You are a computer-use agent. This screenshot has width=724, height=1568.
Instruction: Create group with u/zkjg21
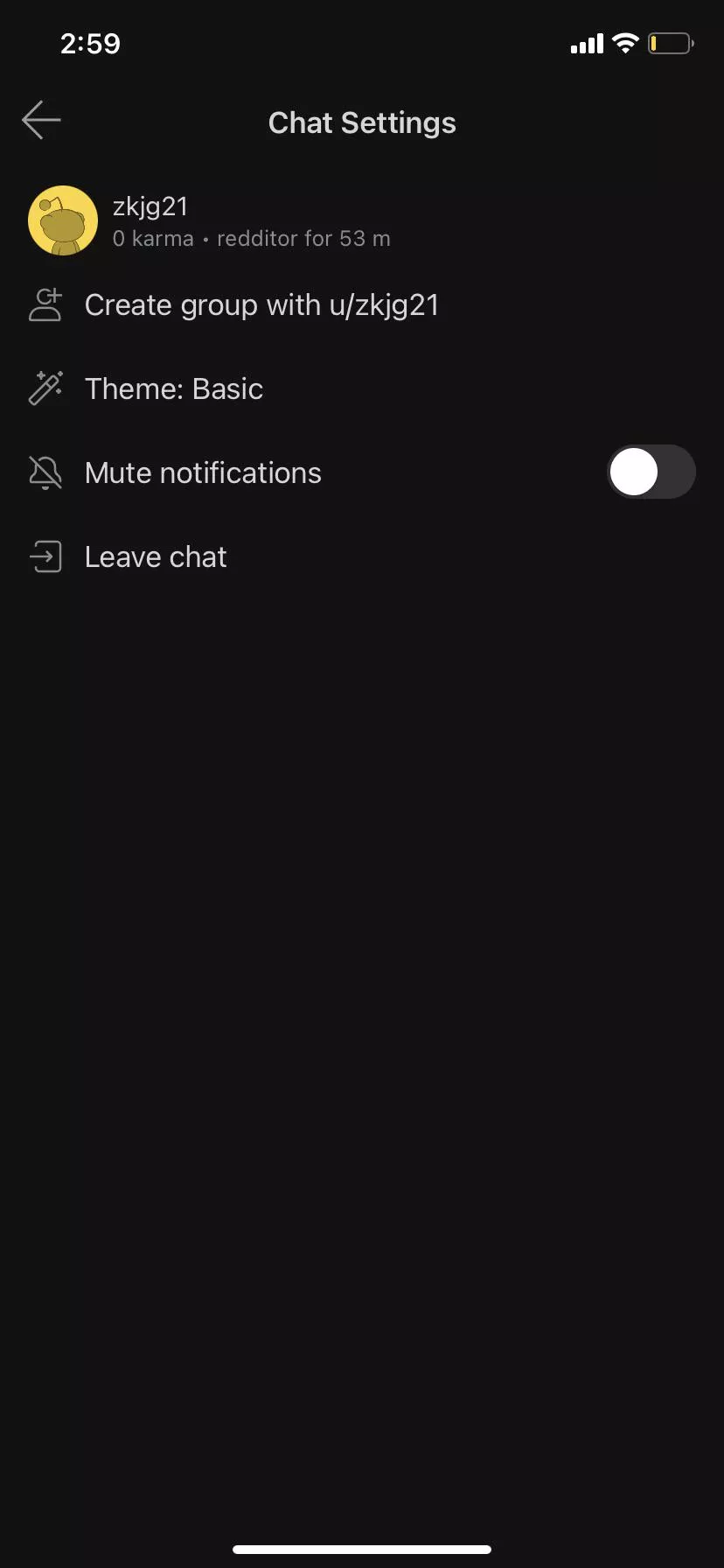(261, 305)
